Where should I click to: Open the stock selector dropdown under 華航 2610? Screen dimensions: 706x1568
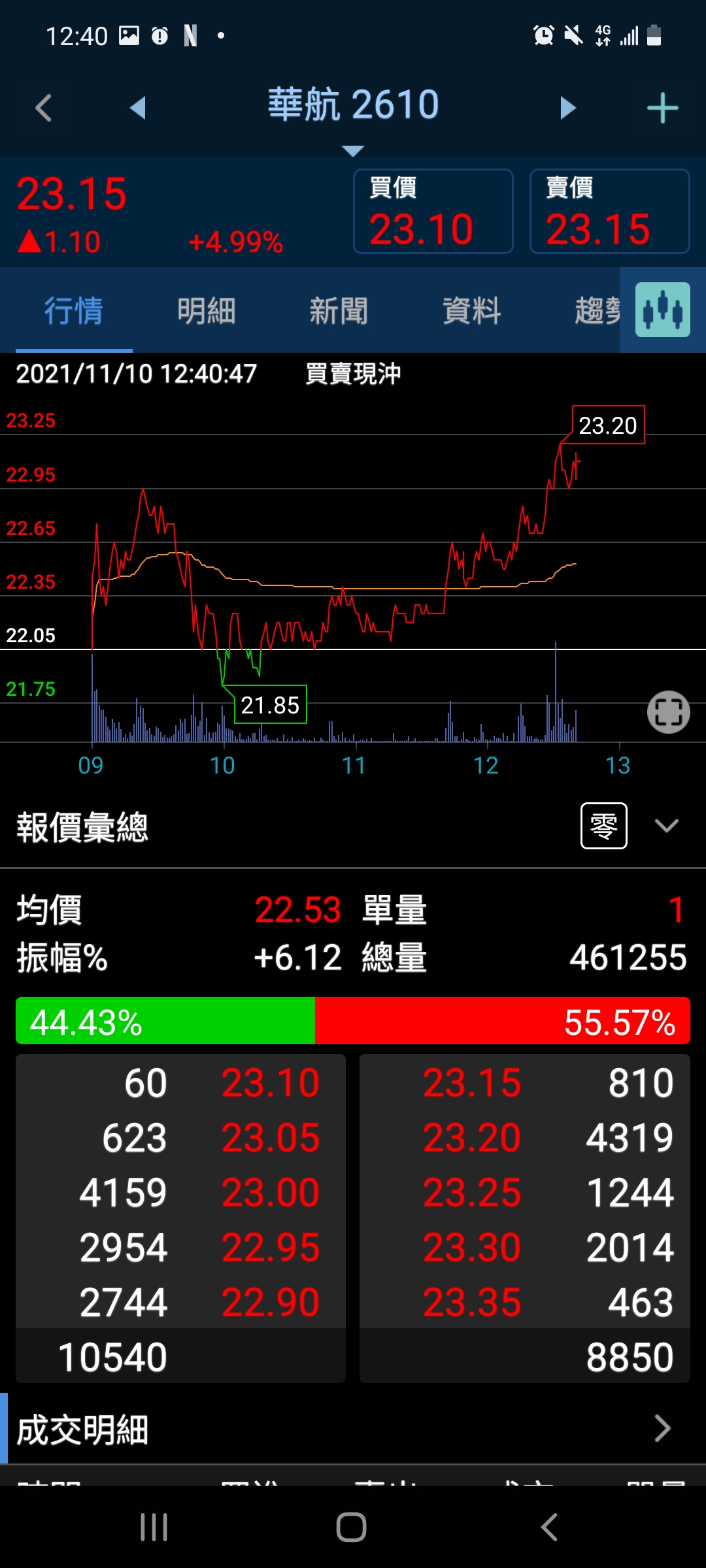353,152
